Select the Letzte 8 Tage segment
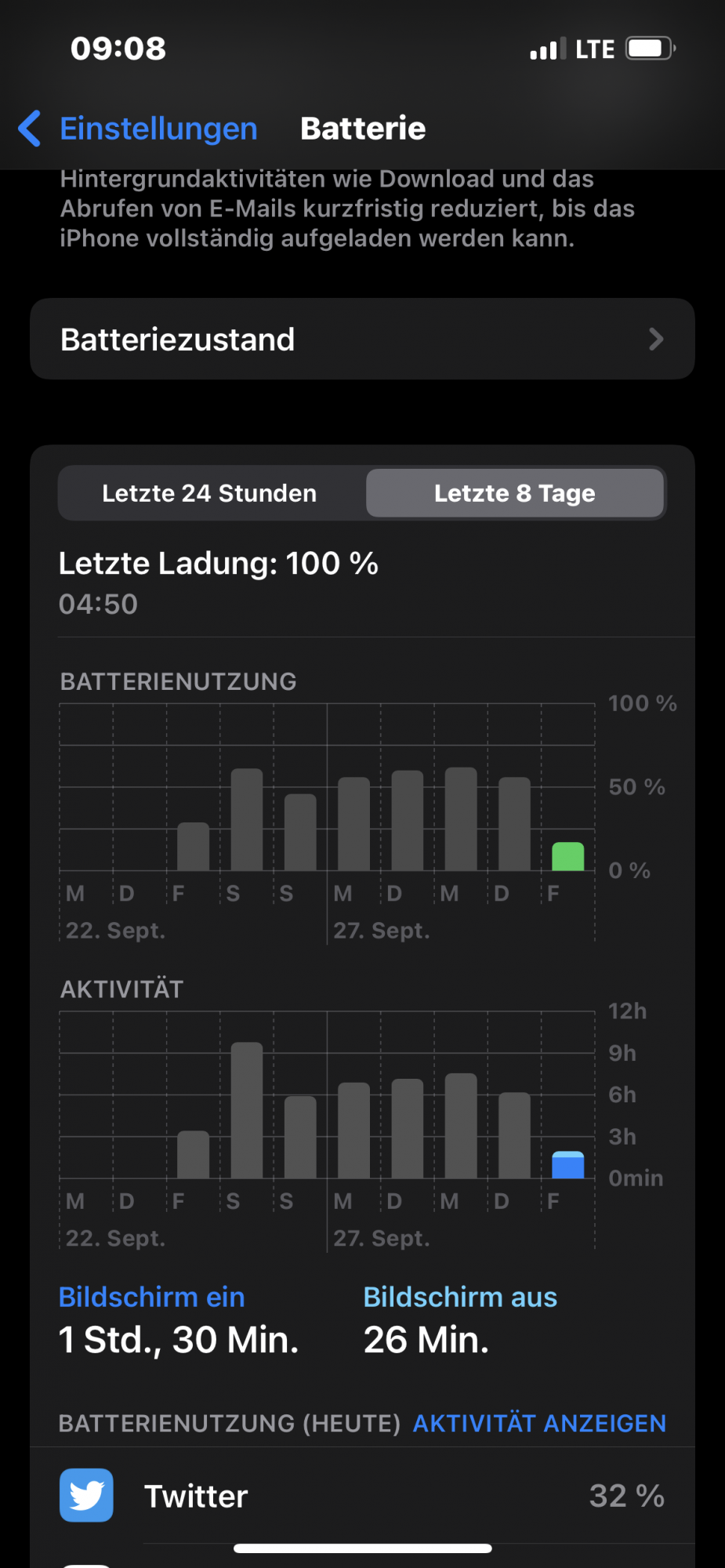Viewport: 725px width, 1568px height. coord(515,493)
